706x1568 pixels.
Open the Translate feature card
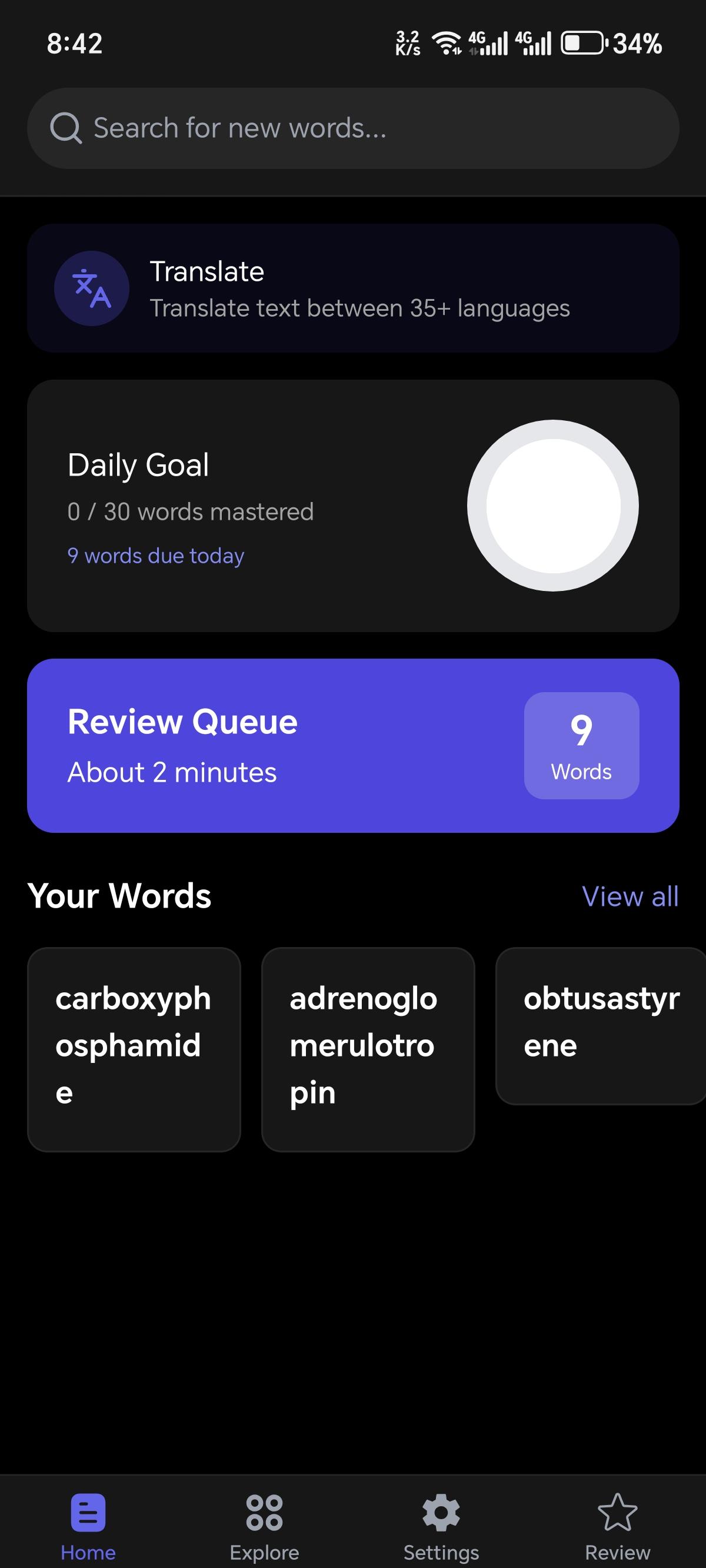tap(353, 288)
